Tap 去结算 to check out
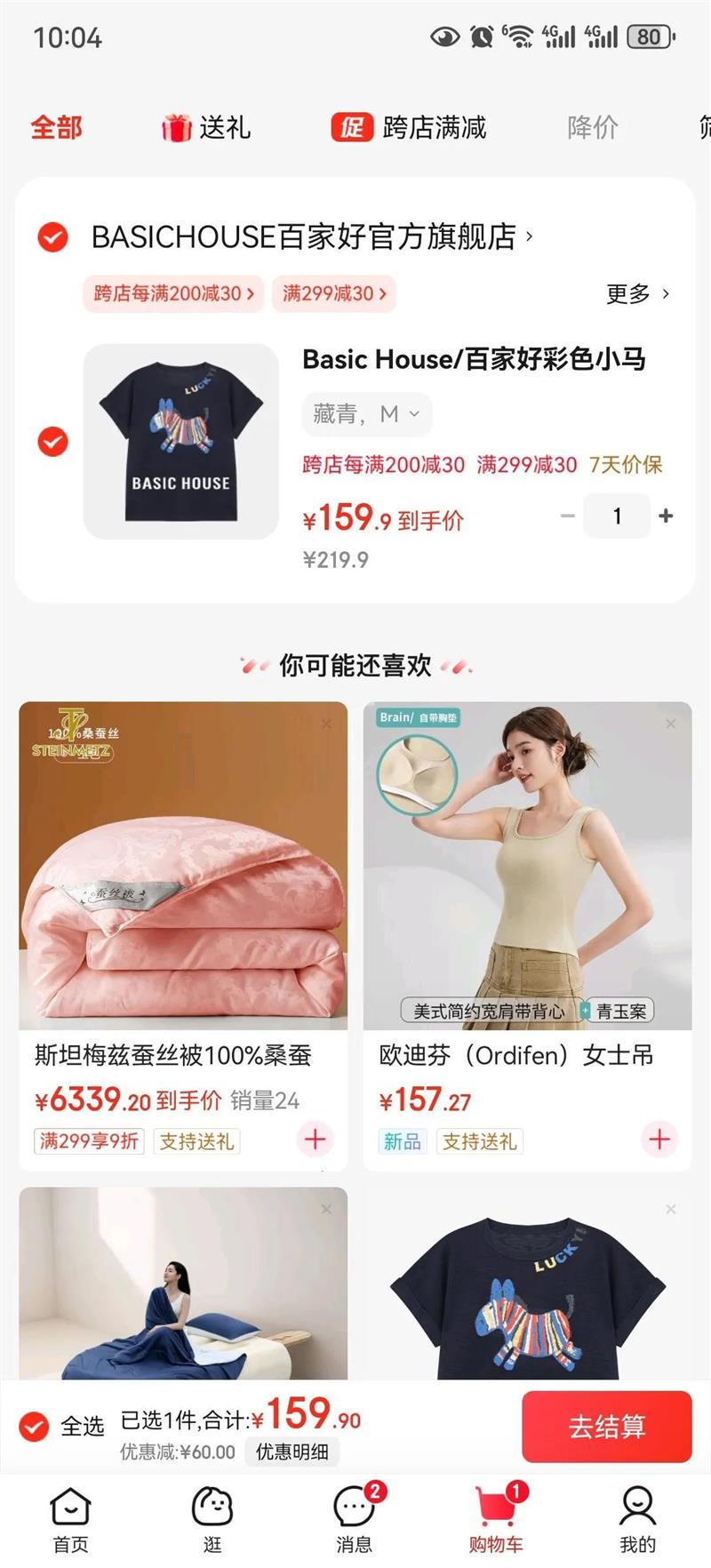This screenshot has height=1568, width=711. [x=606, y=1427]
